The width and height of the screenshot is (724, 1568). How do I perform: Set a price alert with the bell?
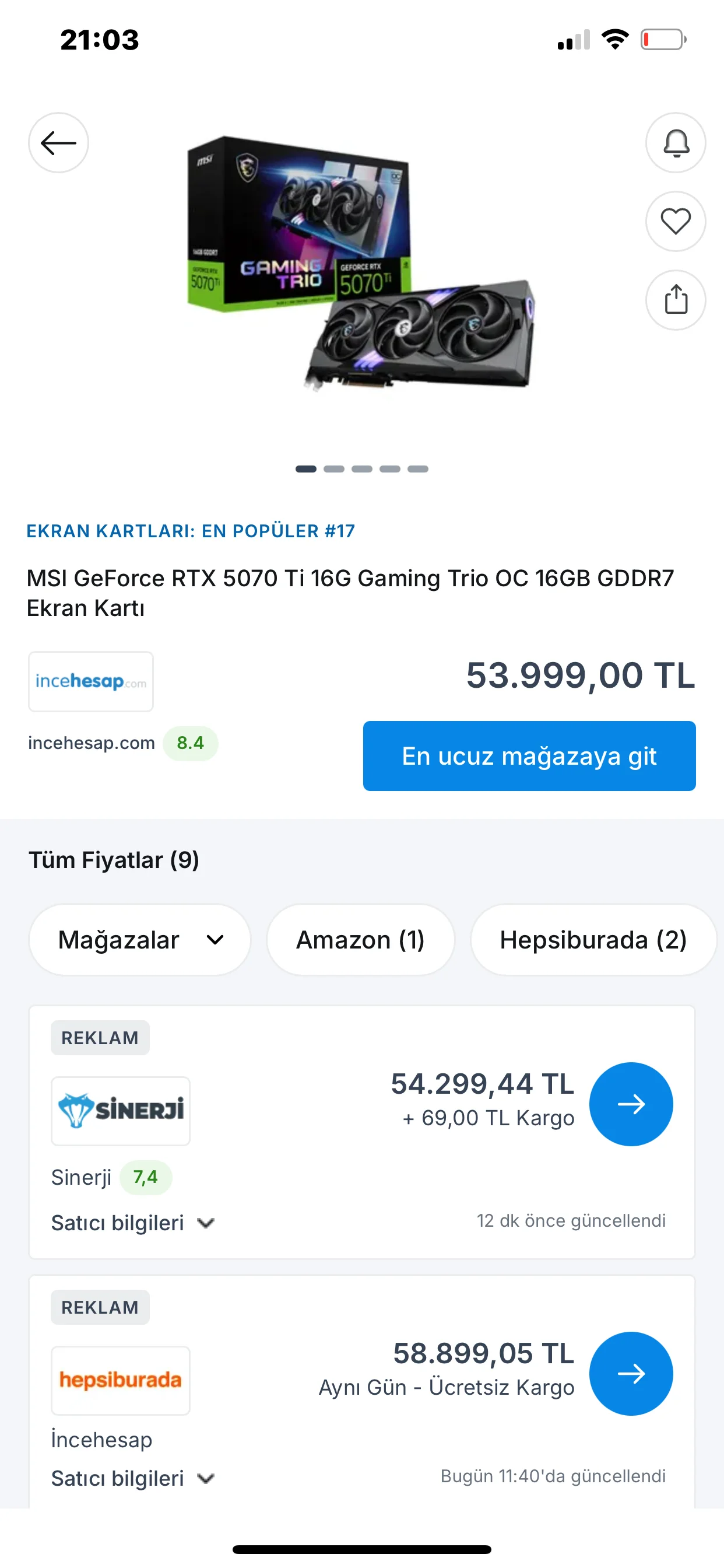coord(676,143)
